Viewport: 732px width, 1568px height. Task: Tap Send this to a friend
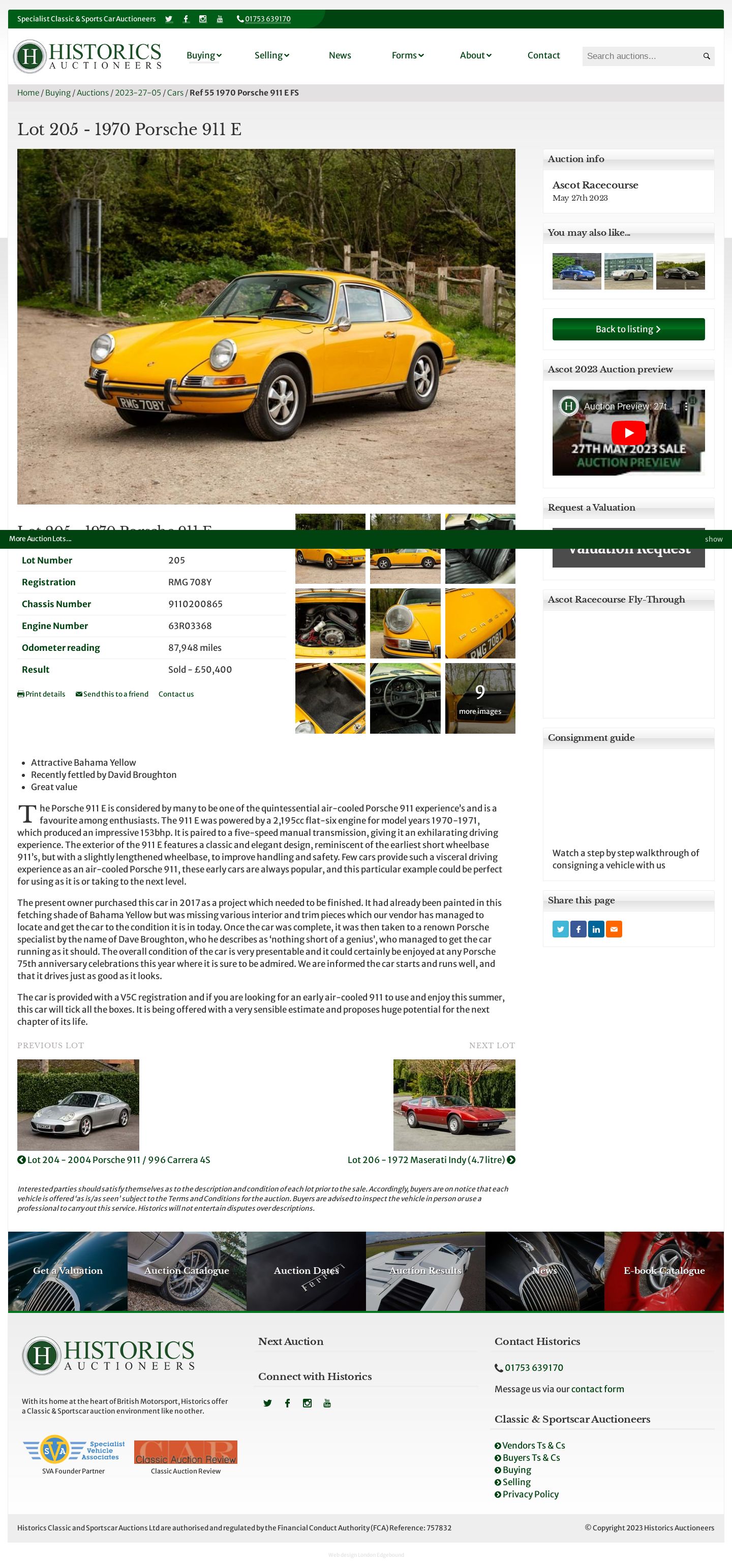[x=112, y=694]
